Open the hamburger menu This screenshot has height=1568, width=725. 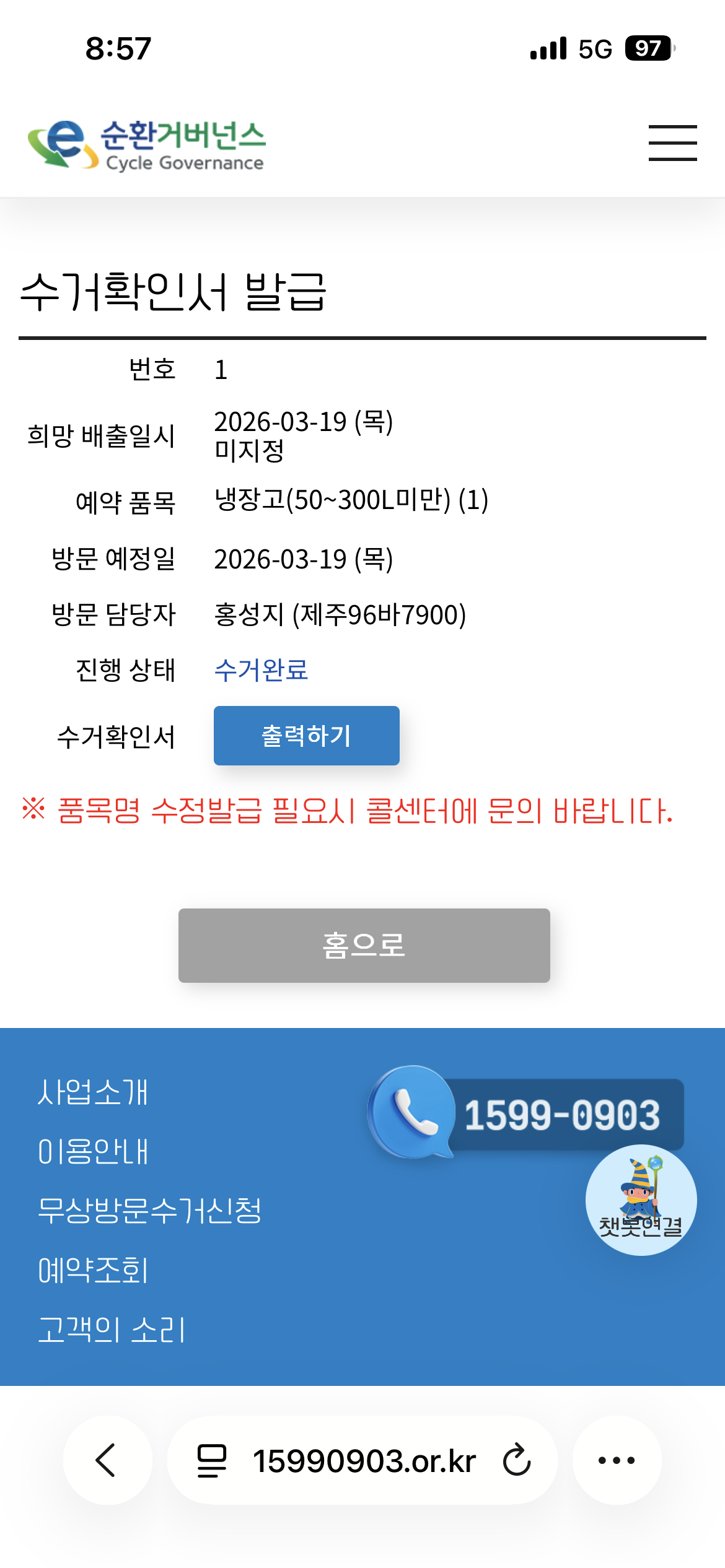(672, 143)
